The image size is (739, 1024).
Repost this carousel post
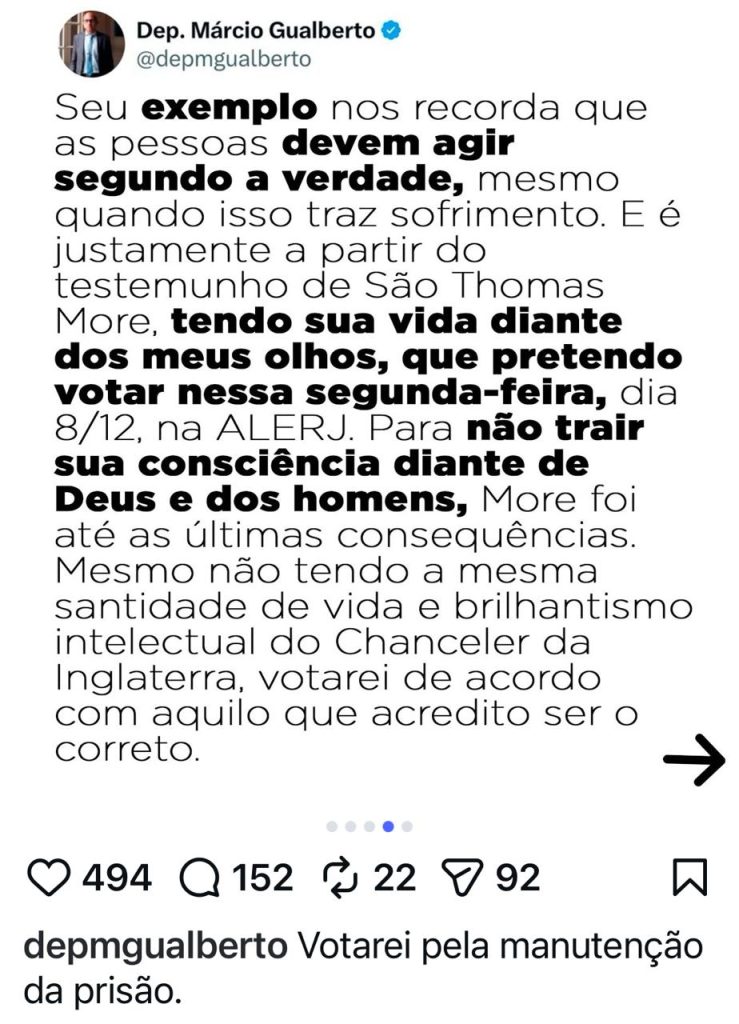tap(343, 878)
